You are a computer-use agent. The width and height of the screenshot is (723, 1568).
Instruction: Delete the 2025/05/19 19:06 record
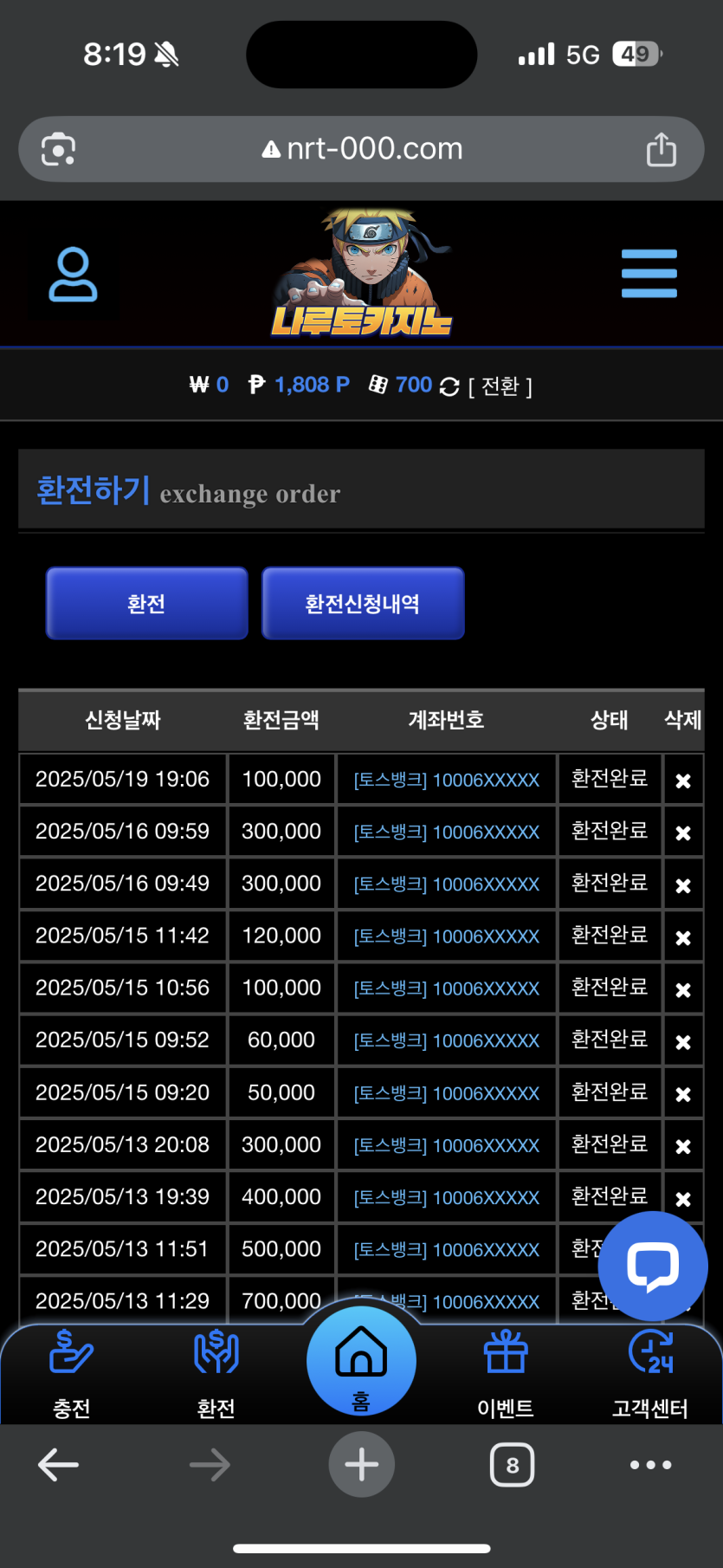pyautogui.click(x=683, y=781)
